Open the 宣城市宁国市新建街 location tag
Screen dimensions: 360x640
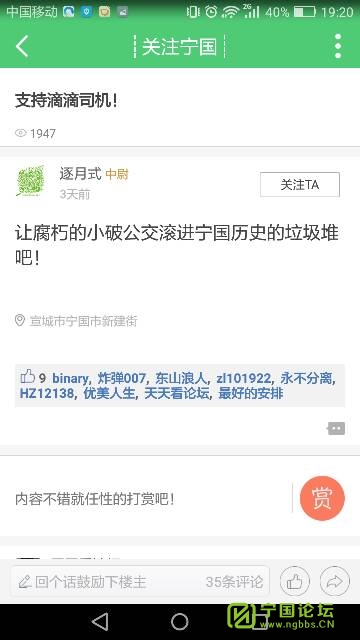point(76,321)
